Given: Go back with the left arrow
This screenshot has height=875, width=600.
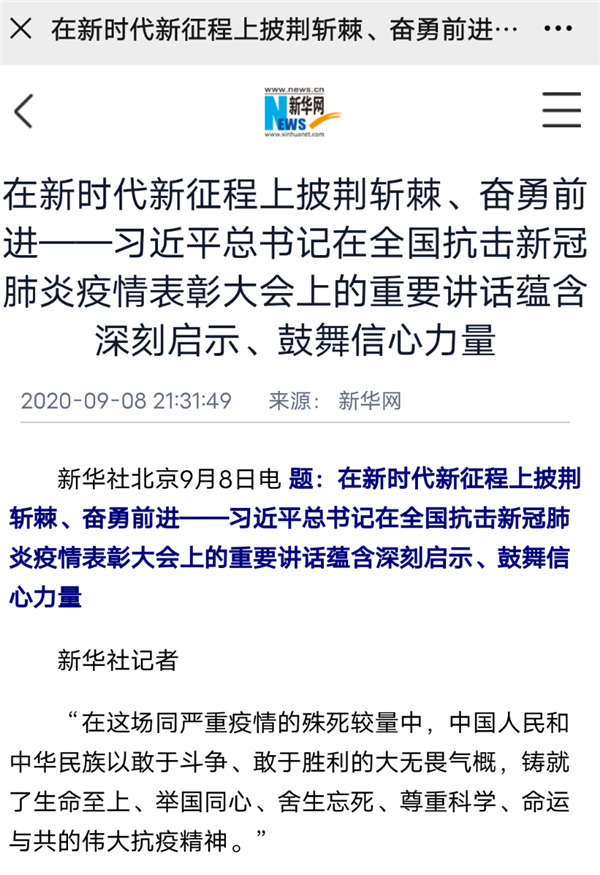Looking at the screenshot, I should coord(25,110).
